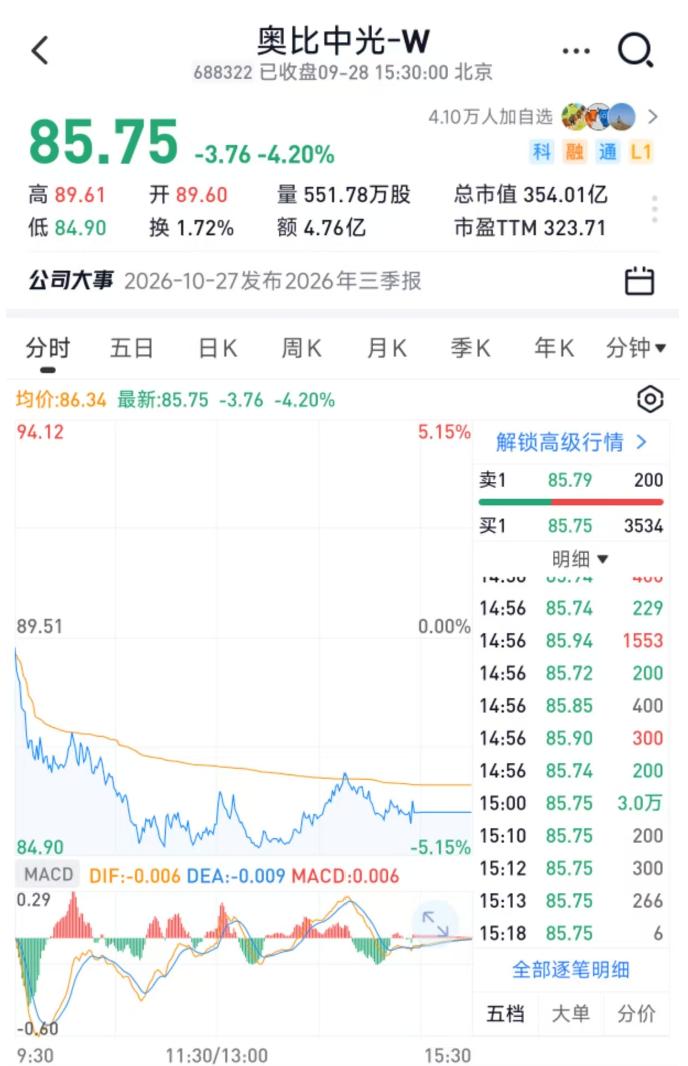Switch to the 五档 tab

point(505,1014)
